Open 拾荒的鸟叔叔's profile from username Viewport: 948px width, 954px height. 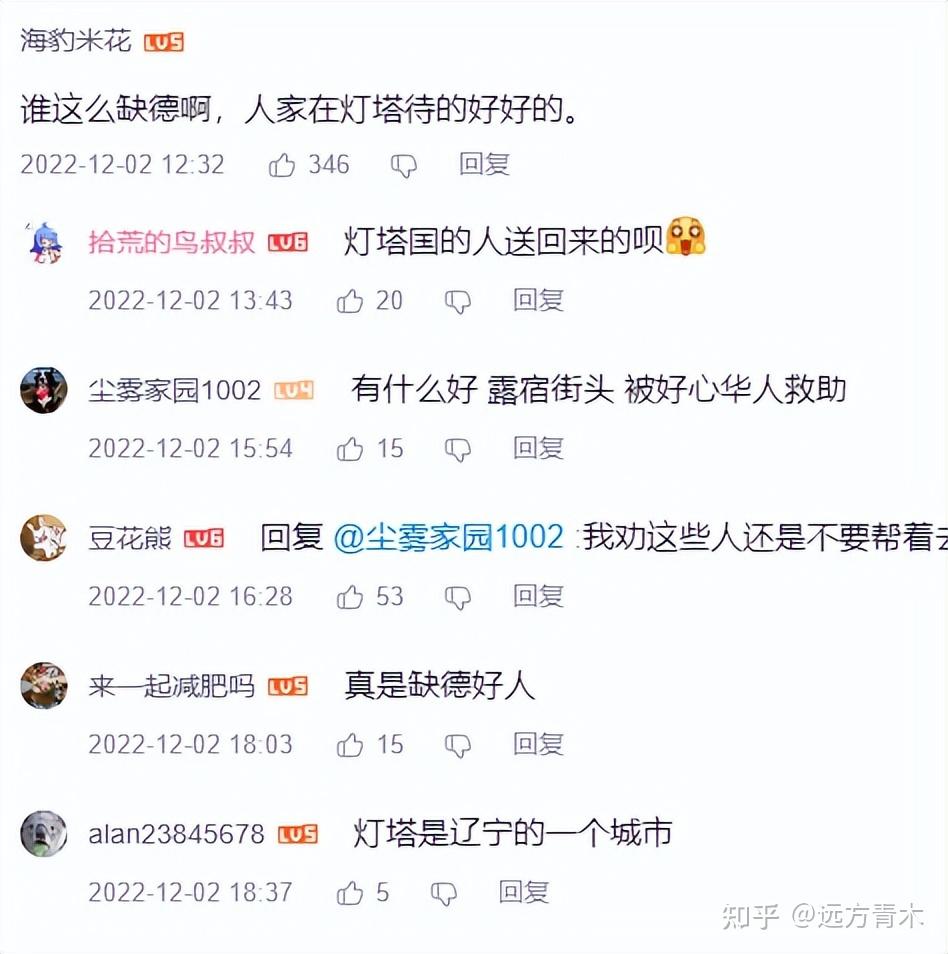click(x=171, y=242)
